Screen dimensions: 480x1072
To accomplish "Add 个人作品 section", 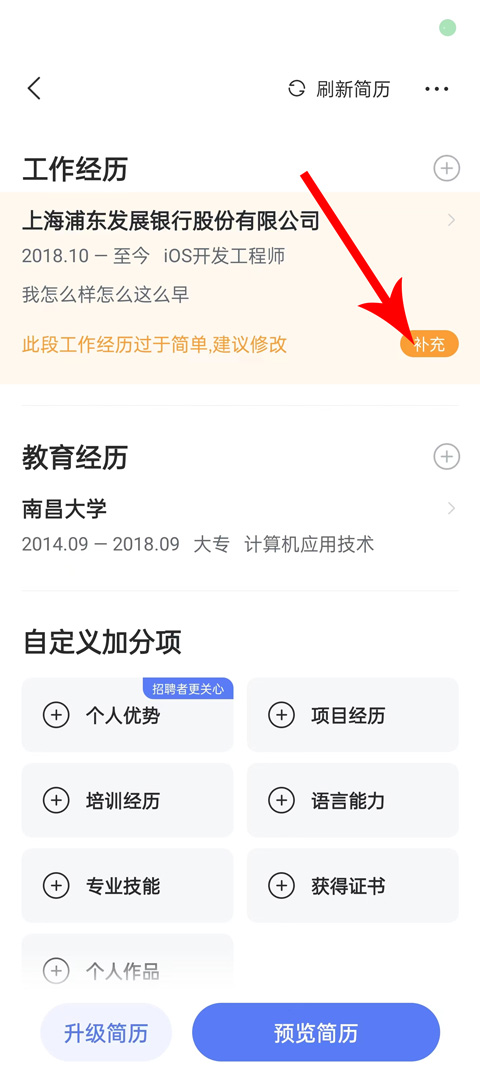I will pyautogui.click(x=127, y=967).
